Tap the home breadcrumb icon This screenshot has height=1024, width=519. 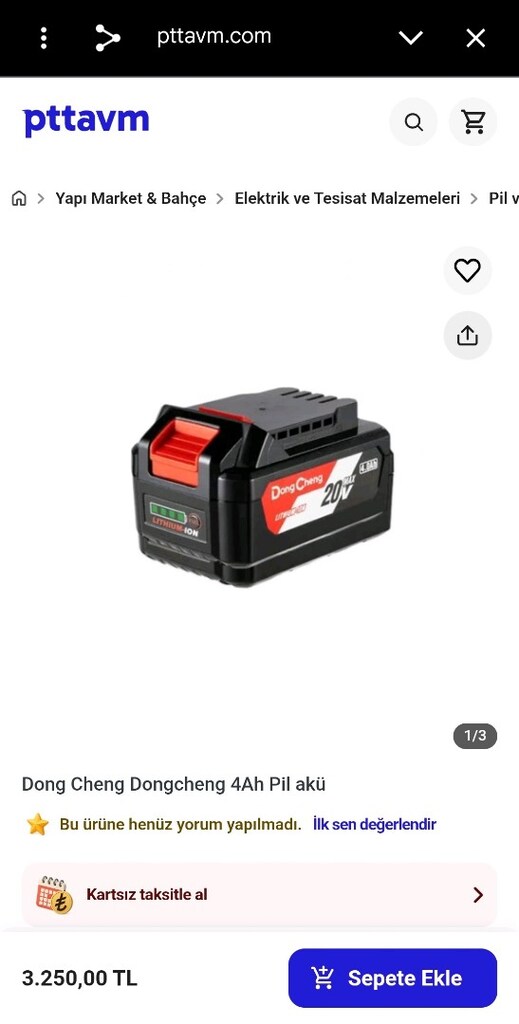click(19, 199)
